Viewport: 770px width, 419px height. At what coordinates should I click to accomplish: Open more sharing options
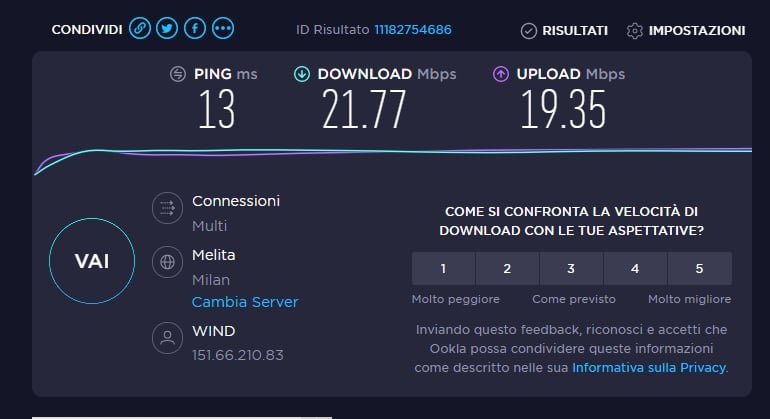point(223,29)
